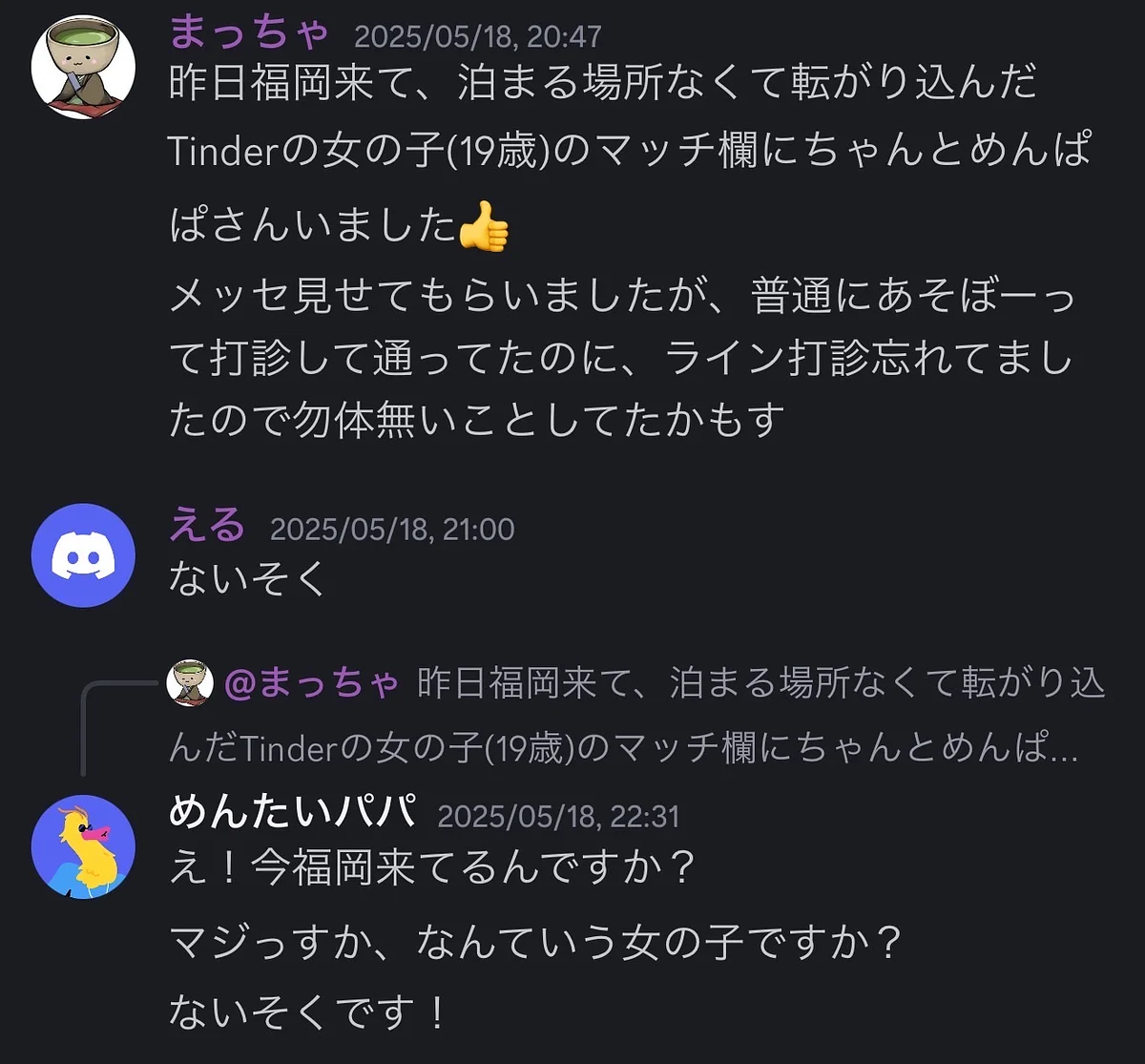The height and width of the screenshot is (1064, 1145).
Task: Tap the username めんたいパパ
Action: tap(293, 813)
